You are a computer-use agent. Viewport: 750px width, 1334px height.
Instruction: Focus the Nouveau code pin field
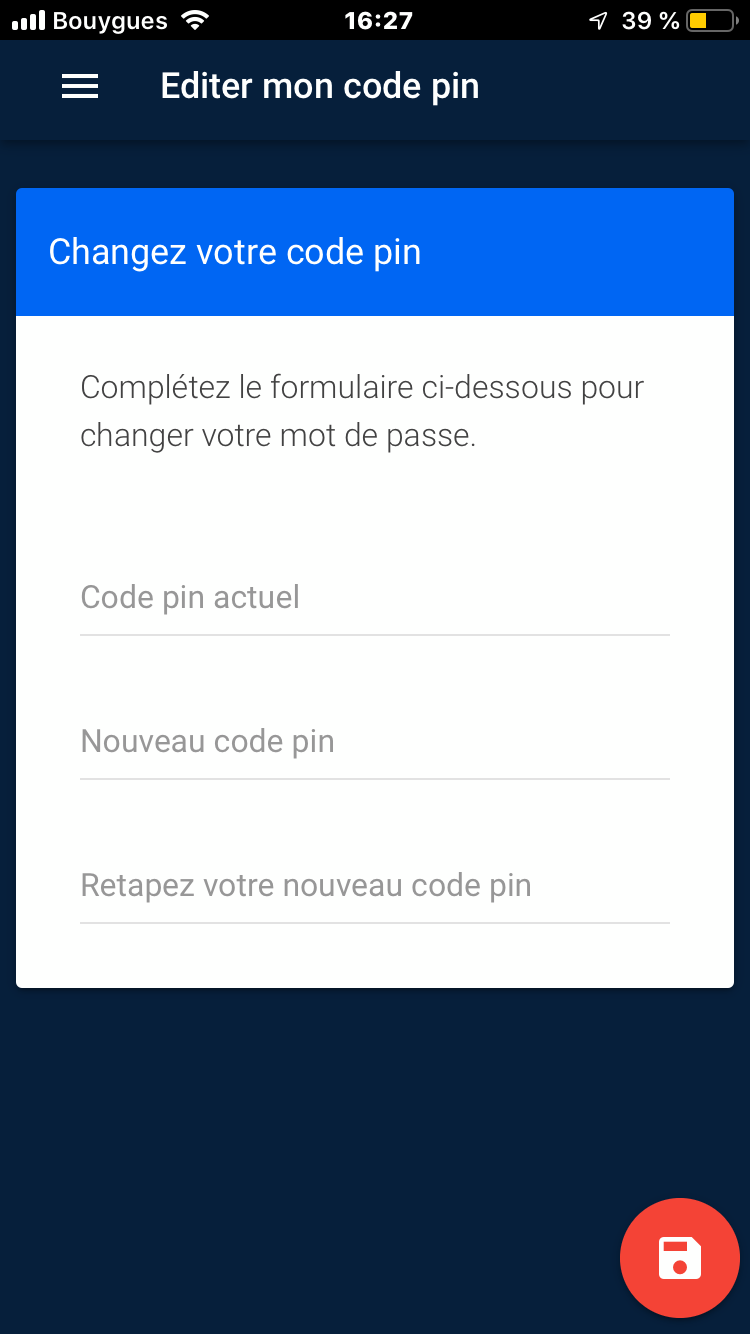coord(374,742)
